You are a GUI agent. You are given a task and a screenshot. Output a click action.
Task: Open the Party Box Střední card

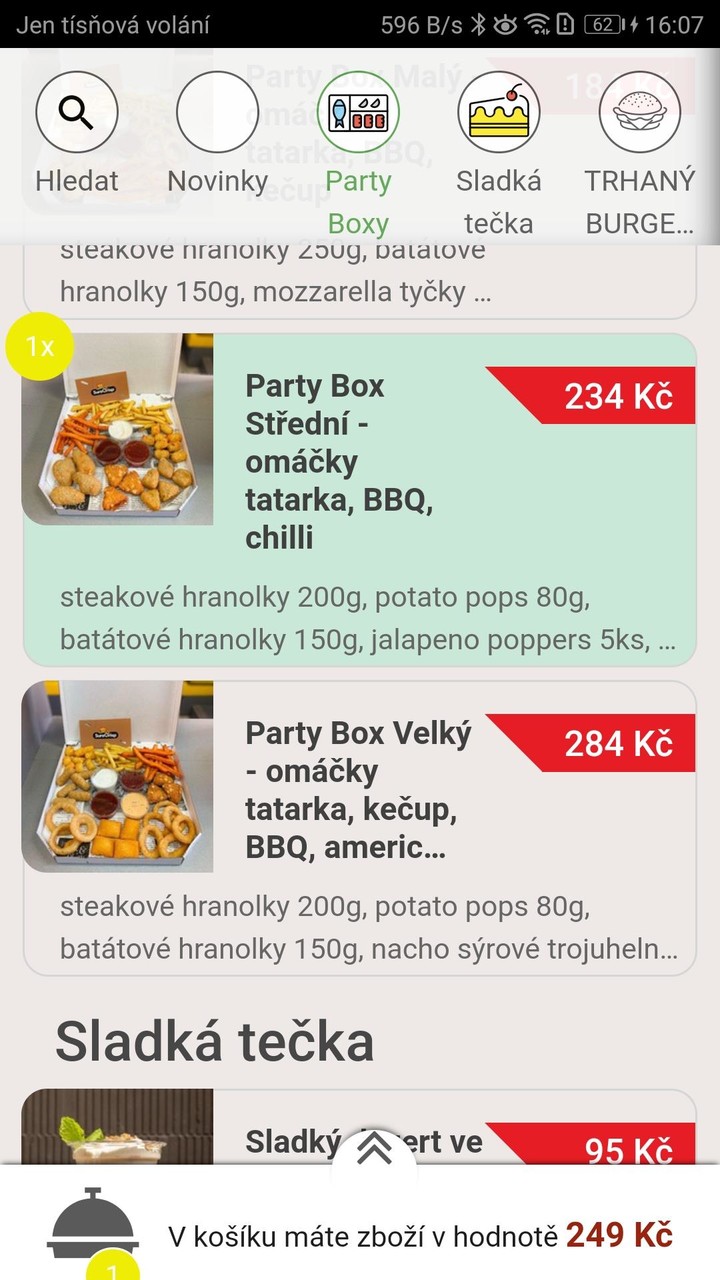[358, 500]
